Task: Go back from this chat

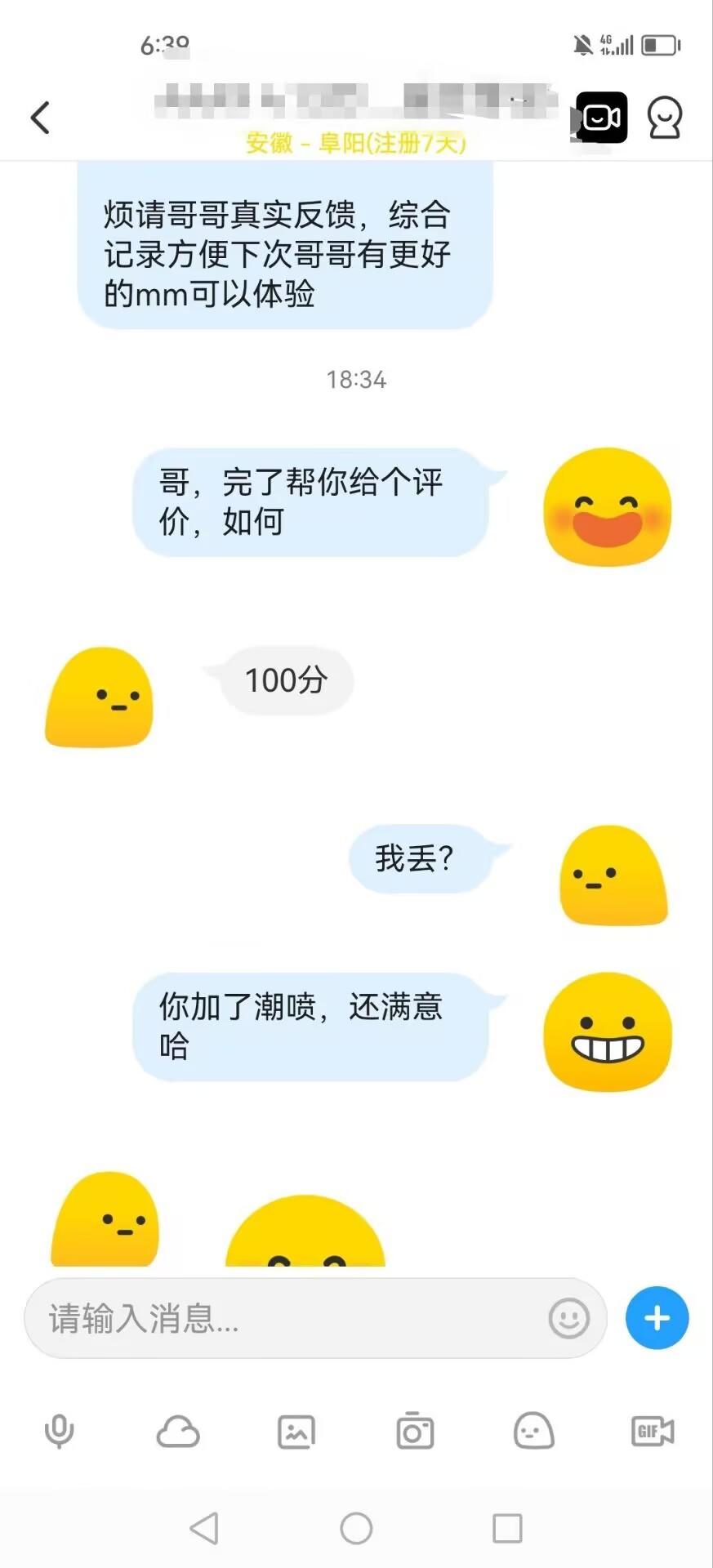Action: point(40,118)
